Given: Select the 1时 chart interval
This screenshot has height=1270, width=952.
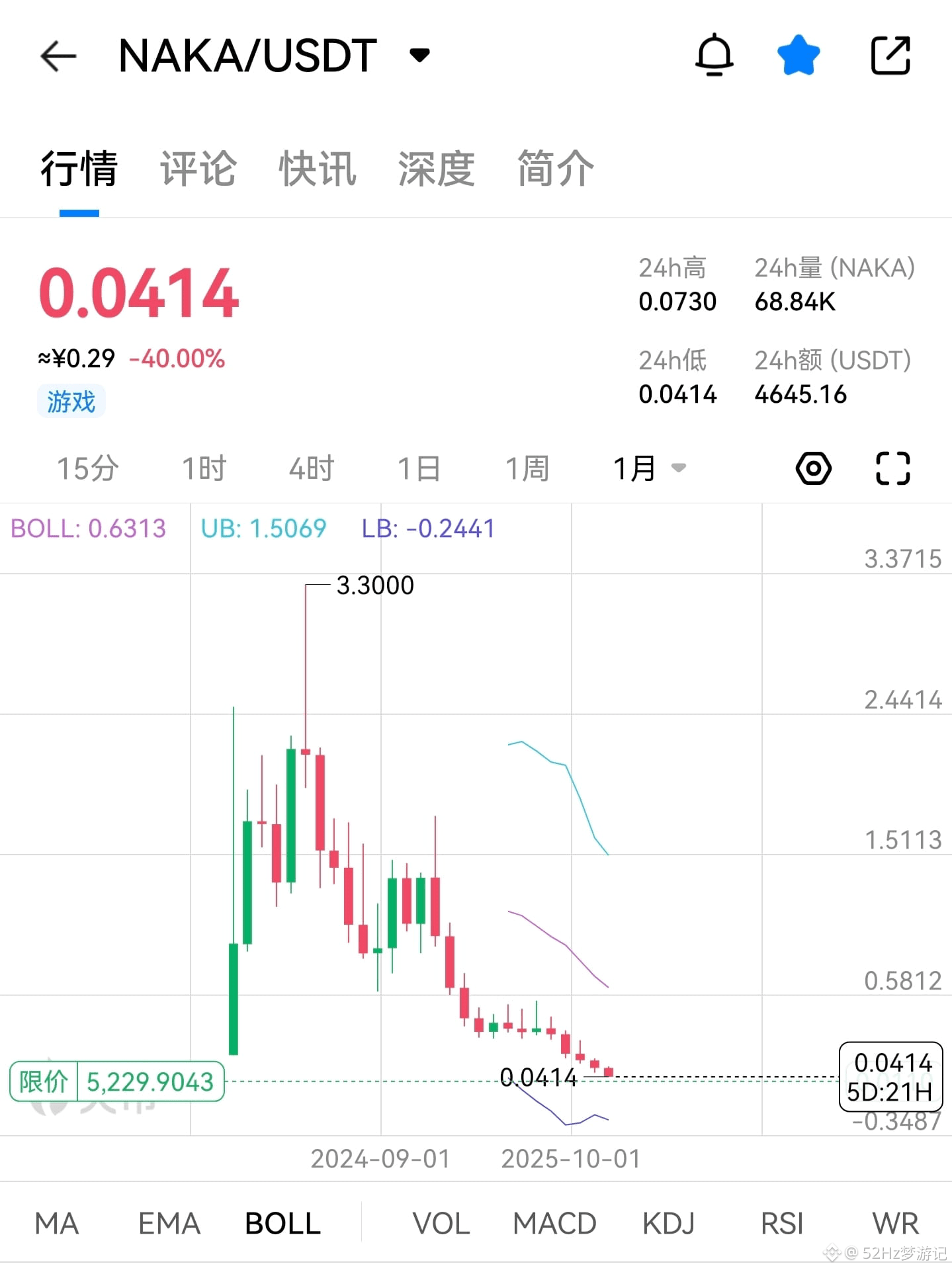Looking at the screenshot, I should (204, 468).
